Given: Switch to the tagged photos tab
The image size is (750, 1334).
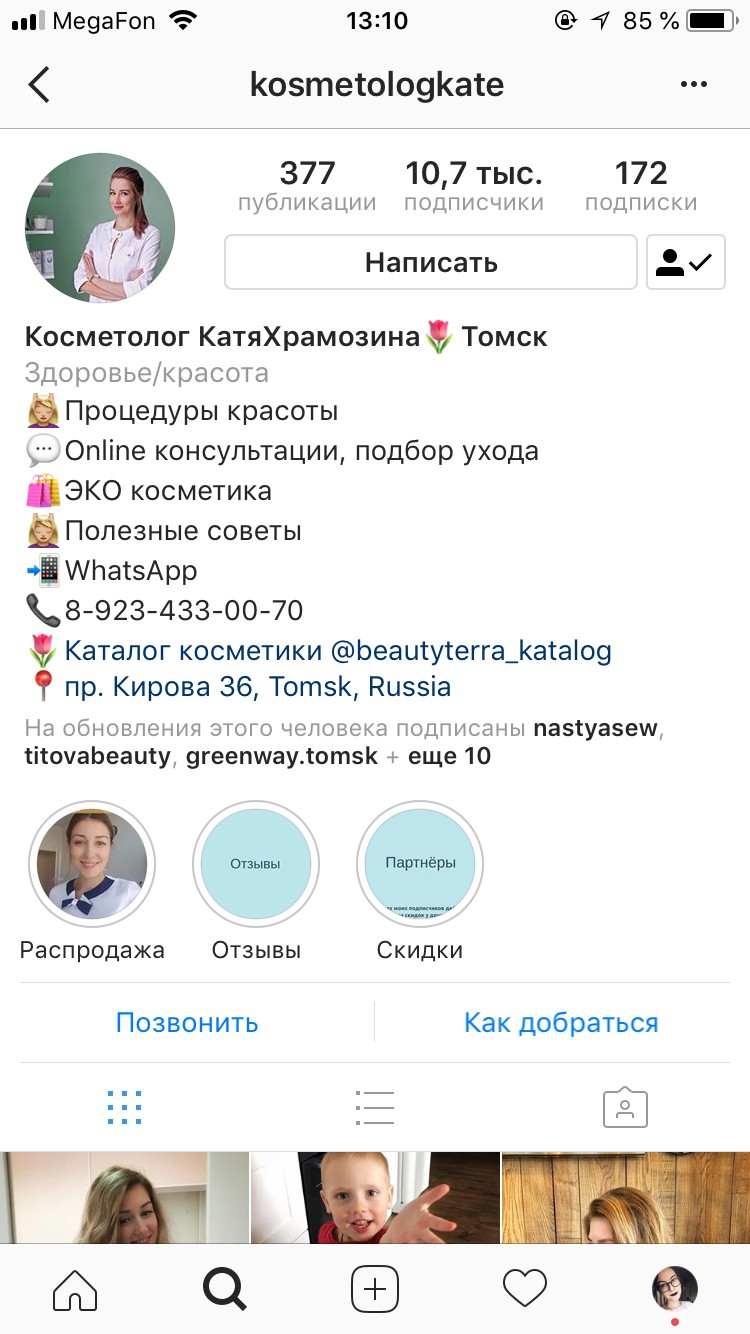Looking at the screenshot, I should pyautogui.click(x=625, y=1107).
